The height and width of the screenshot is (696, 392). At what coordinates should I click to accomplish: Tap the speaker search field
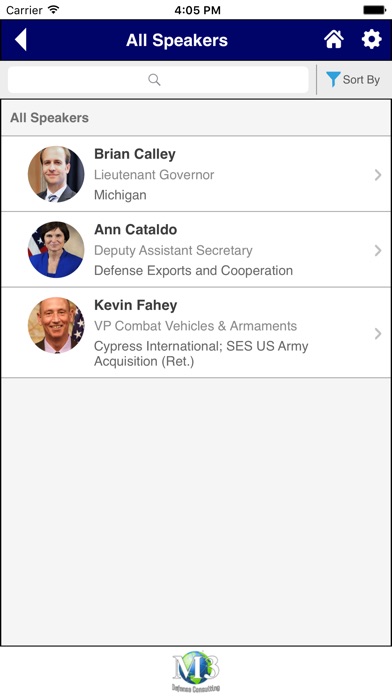click(x=158, y=80)
